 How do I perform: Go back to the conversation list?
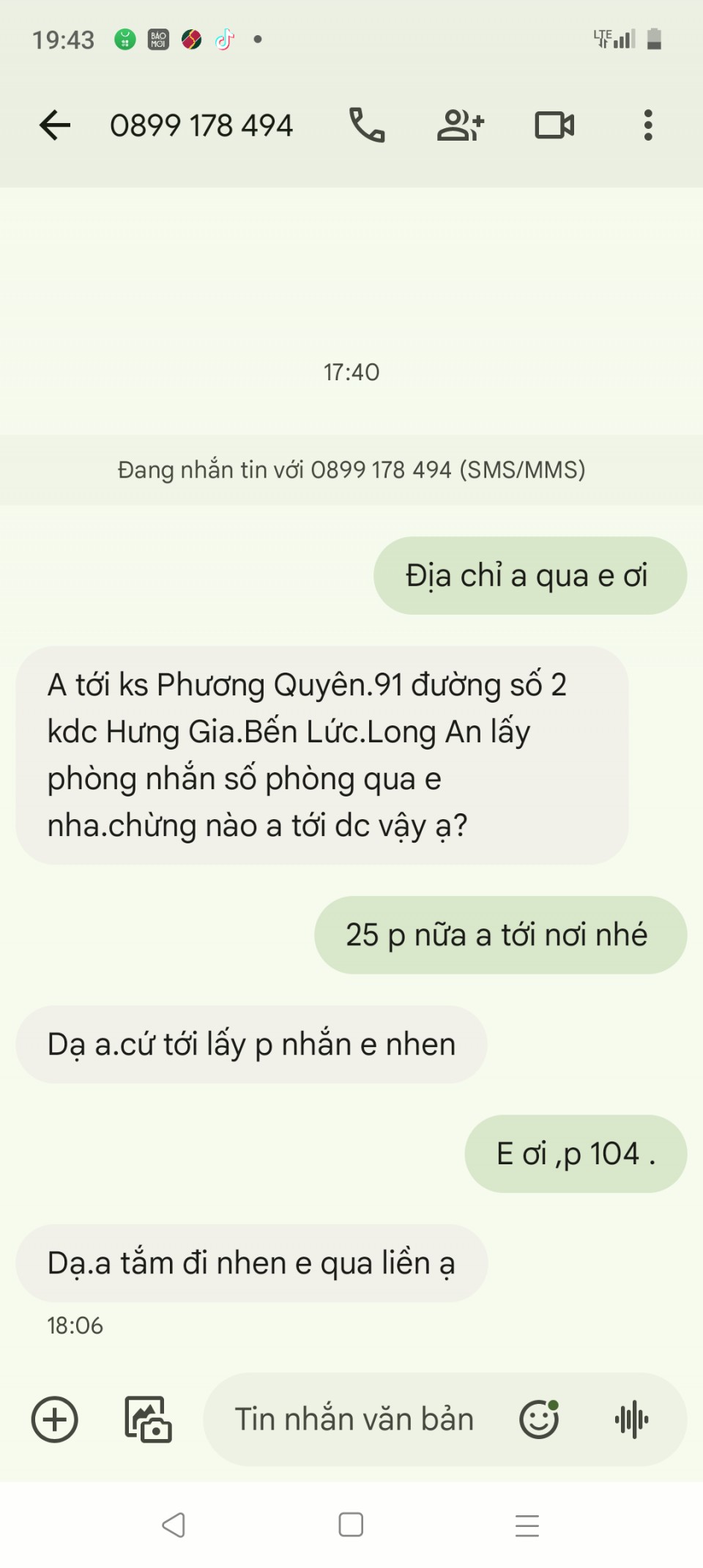point(55,125)
